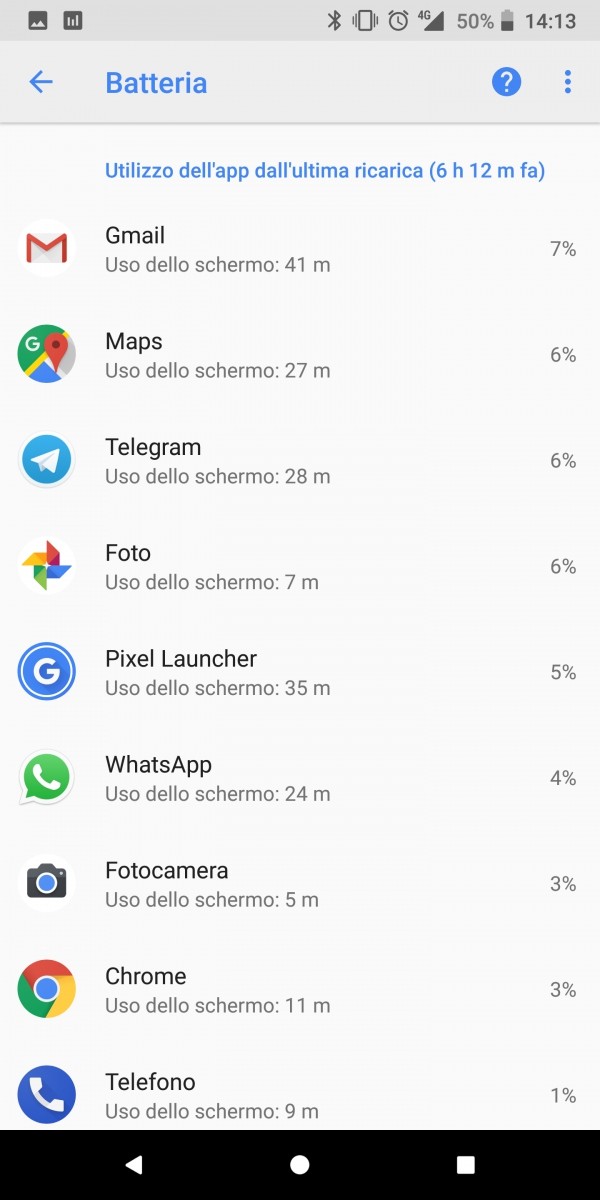This screenshot has width=600, height=1200.
Task: Open WhatsApp battery usage details
Action: click(x=300, y=779)
